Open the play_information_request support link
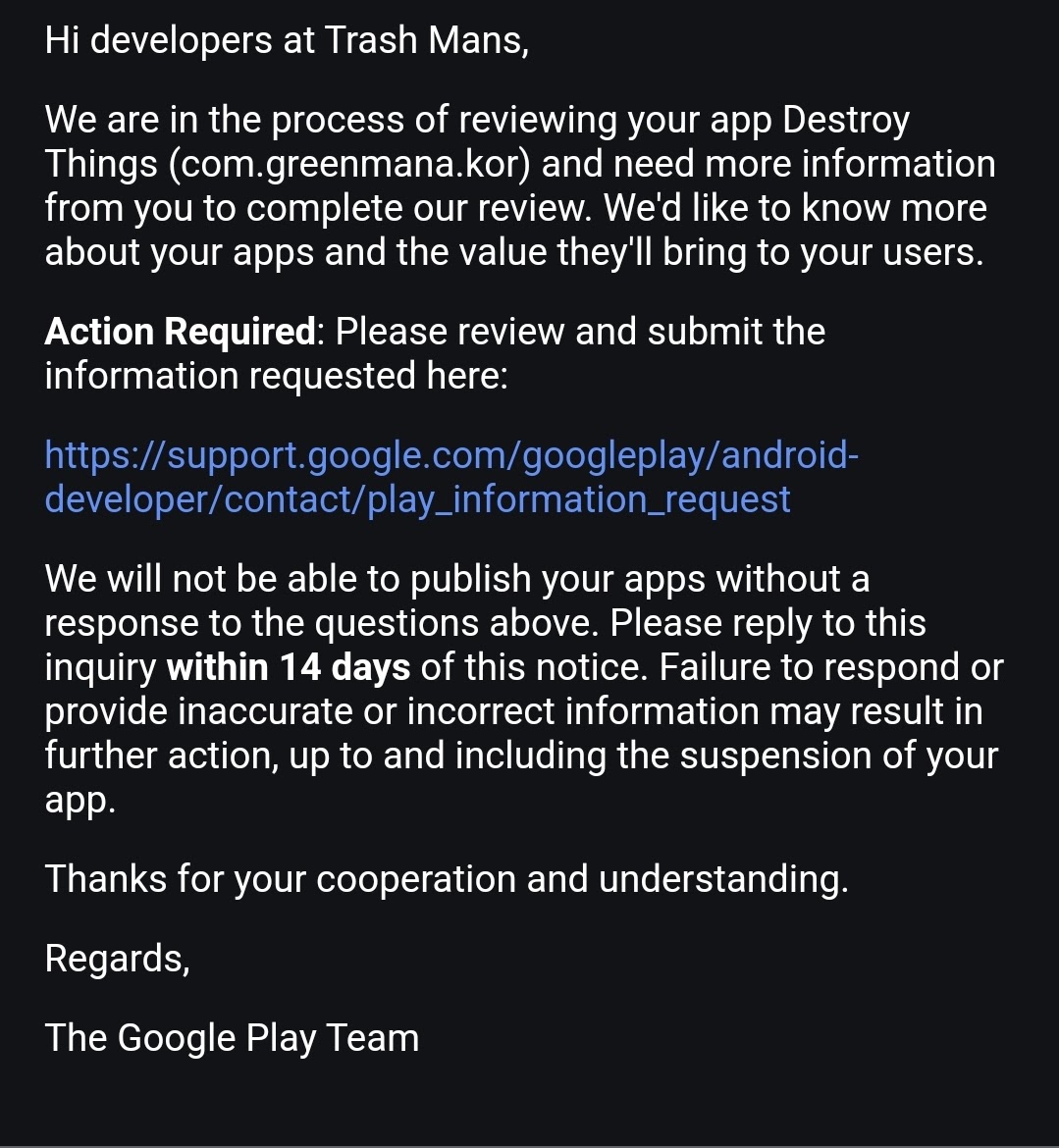Screen dimensions: 1059x1148 [x=451, y=478]
